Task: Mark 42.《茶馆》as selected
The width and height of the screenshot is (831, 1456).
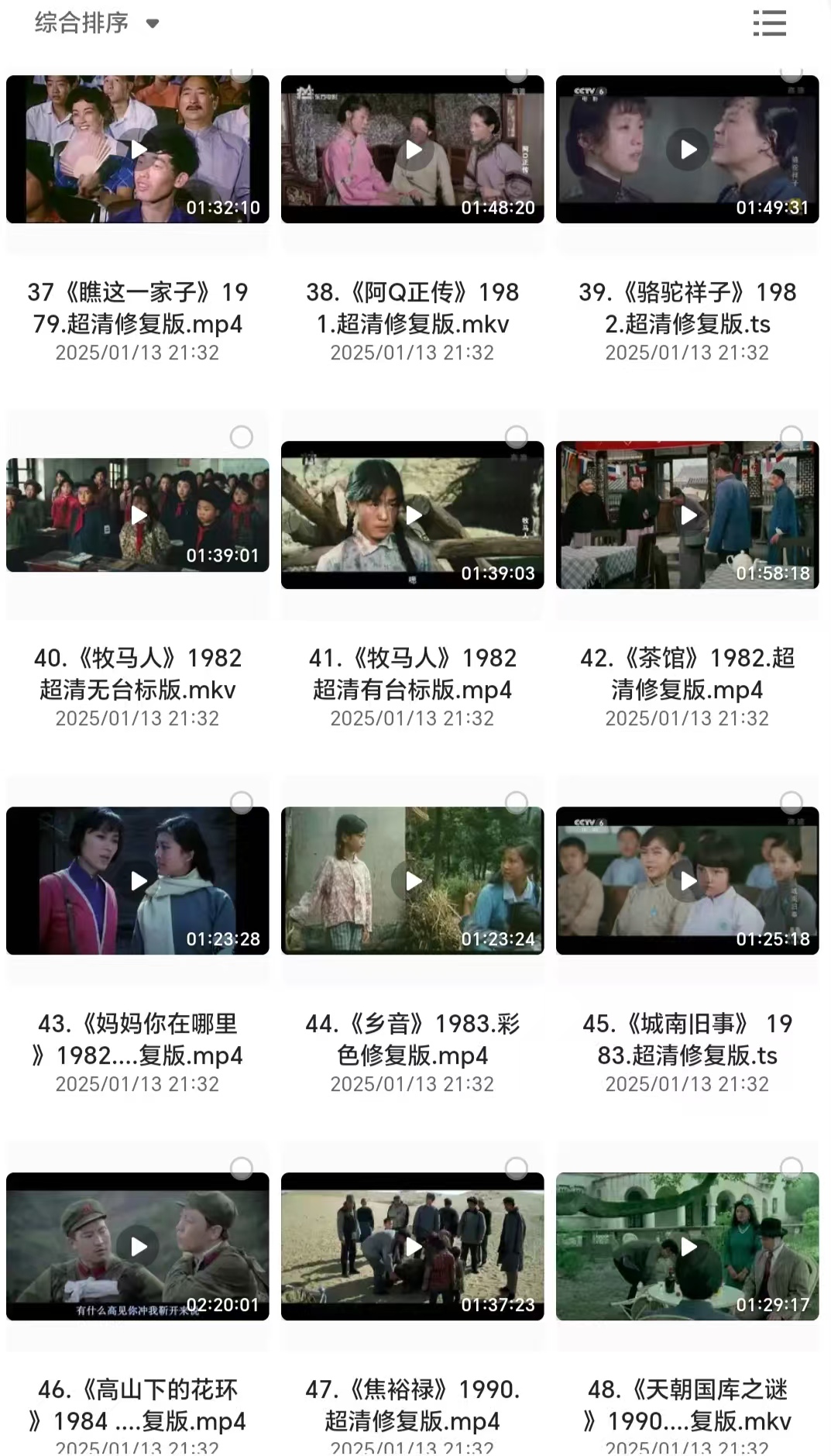Action: pos(792,437)
